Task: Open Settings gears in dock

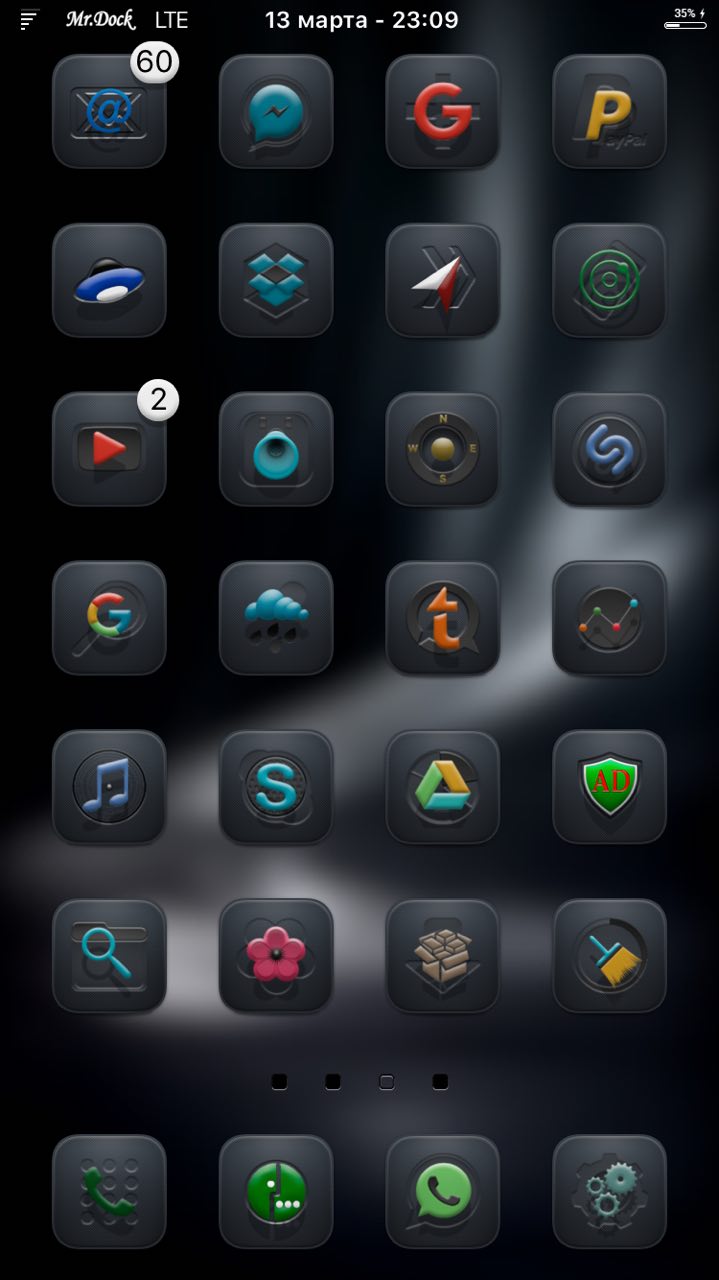Action: (610, 1191)
